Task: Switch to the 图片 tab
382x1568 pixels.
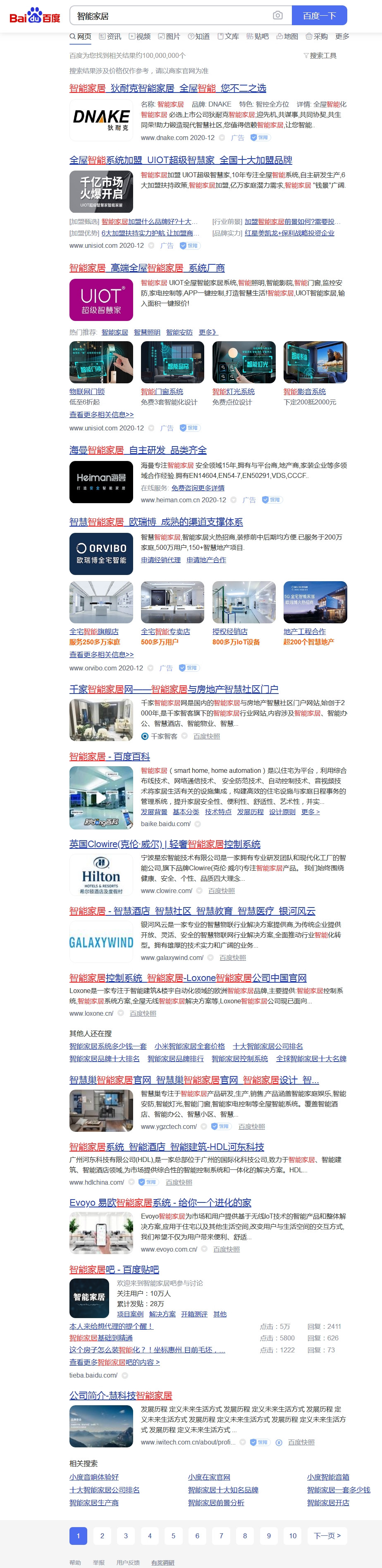Action: pos(170,36)
